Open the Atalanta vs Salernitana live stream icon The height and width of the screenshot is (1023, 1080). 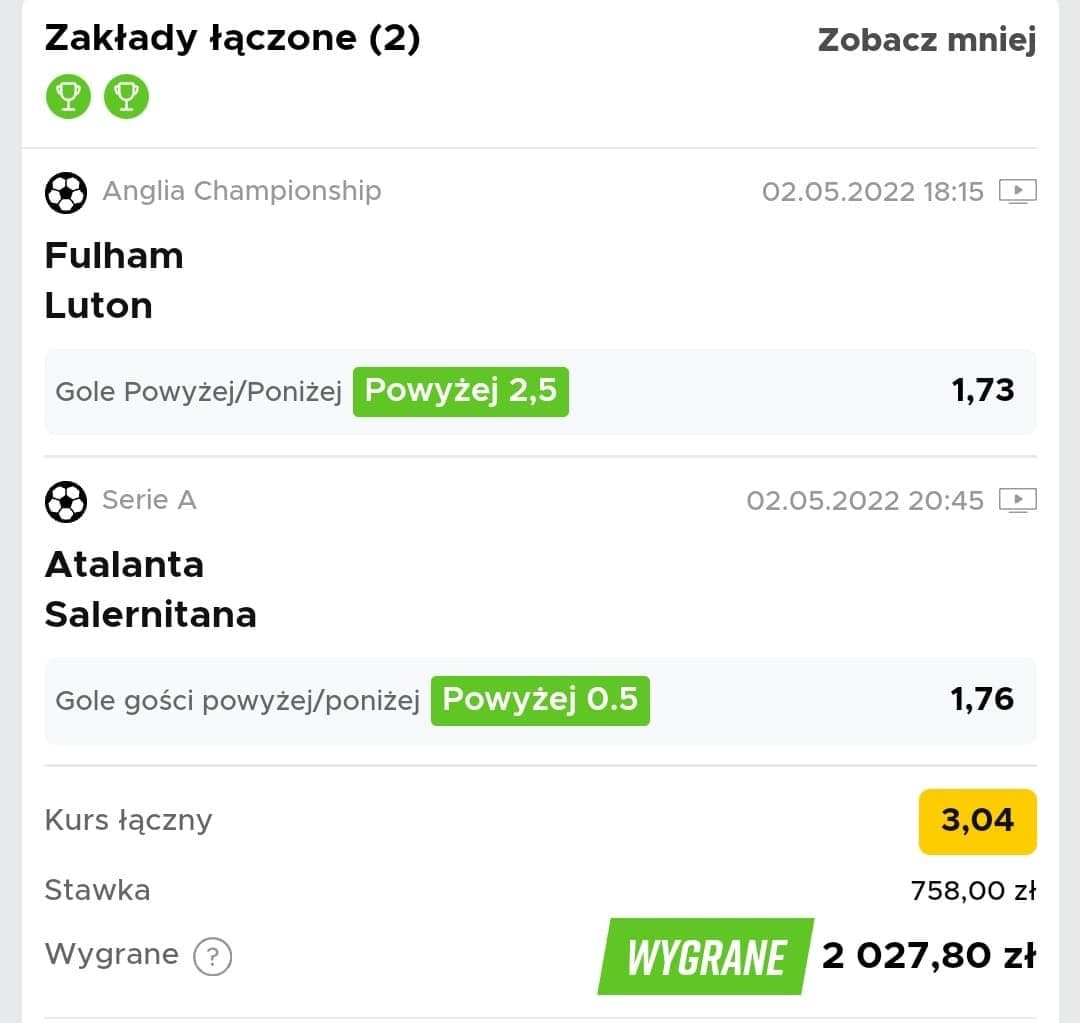(x=1018, y=500)
